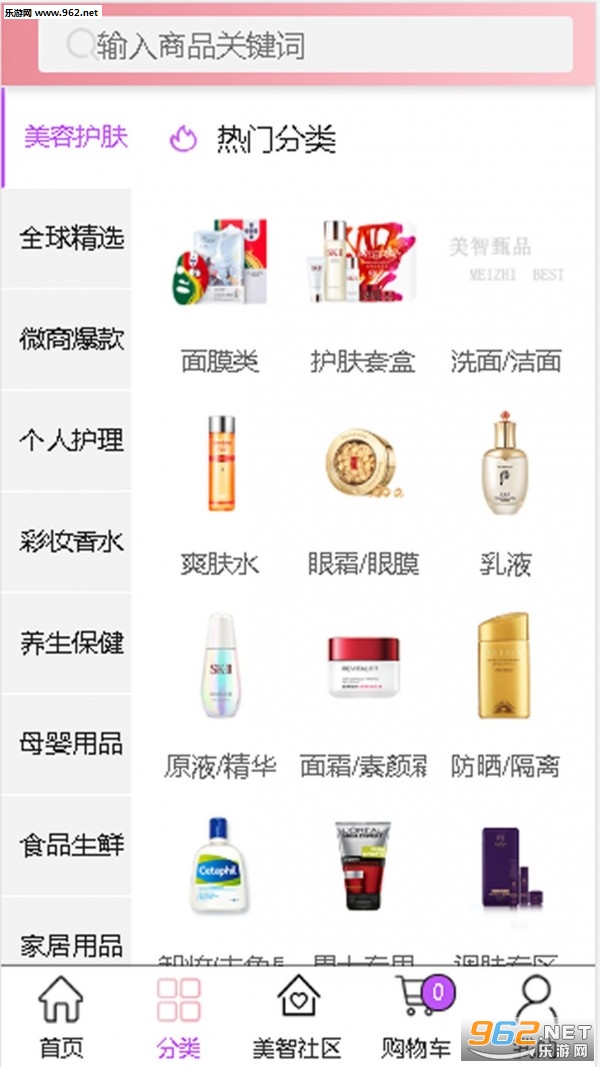Open the 购物车 shopping cart
Image resolution: width=600 pixels, height=1067 pixels.
[x=417, y=1017]
